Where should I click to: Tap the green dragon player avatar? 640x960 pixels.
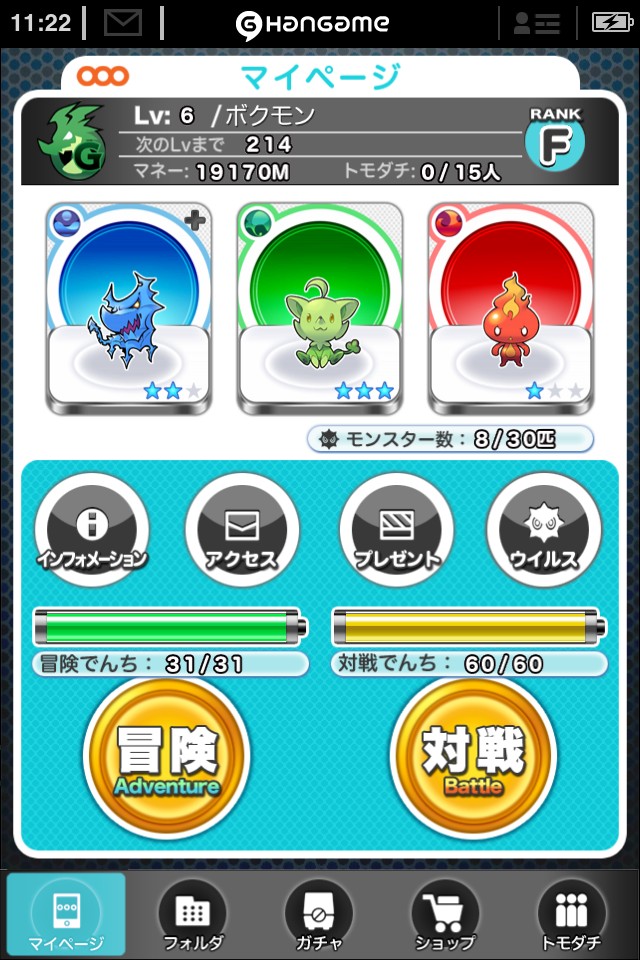point(71,141)
